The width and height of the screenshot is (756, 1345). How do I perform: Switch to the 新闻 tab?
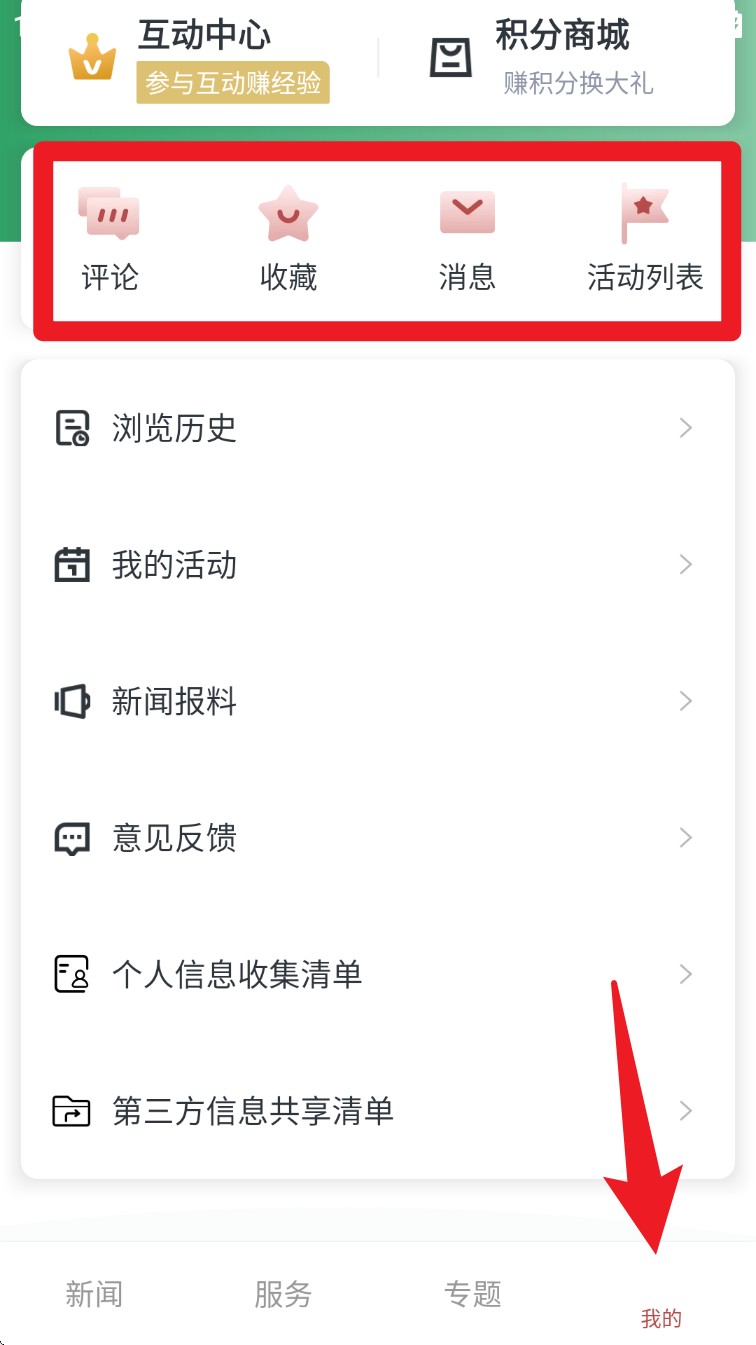94,1295
